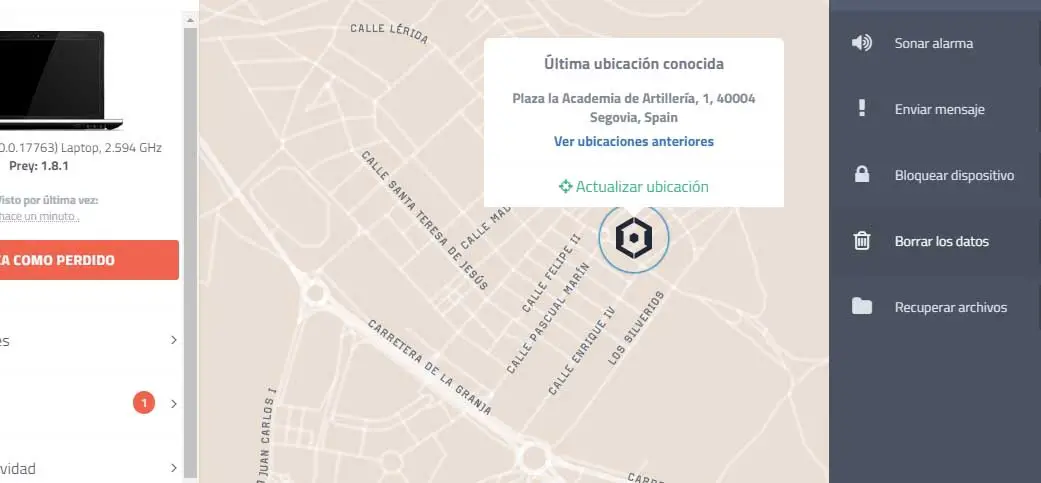This screenshot has width=1041, height=483.
Task: Open Recuperar archivos
Action: (949, 307)
